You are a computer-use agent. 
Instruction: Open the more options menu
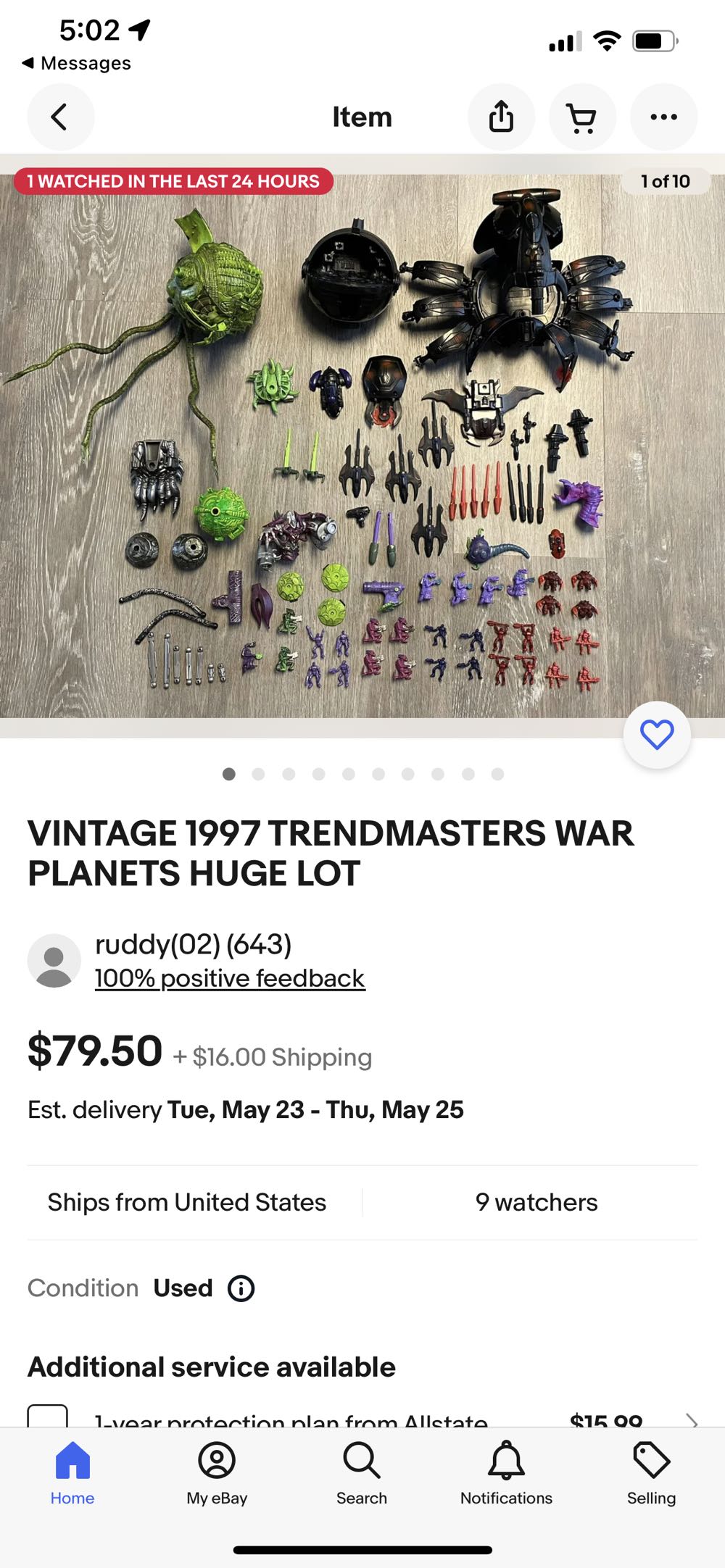664,117
